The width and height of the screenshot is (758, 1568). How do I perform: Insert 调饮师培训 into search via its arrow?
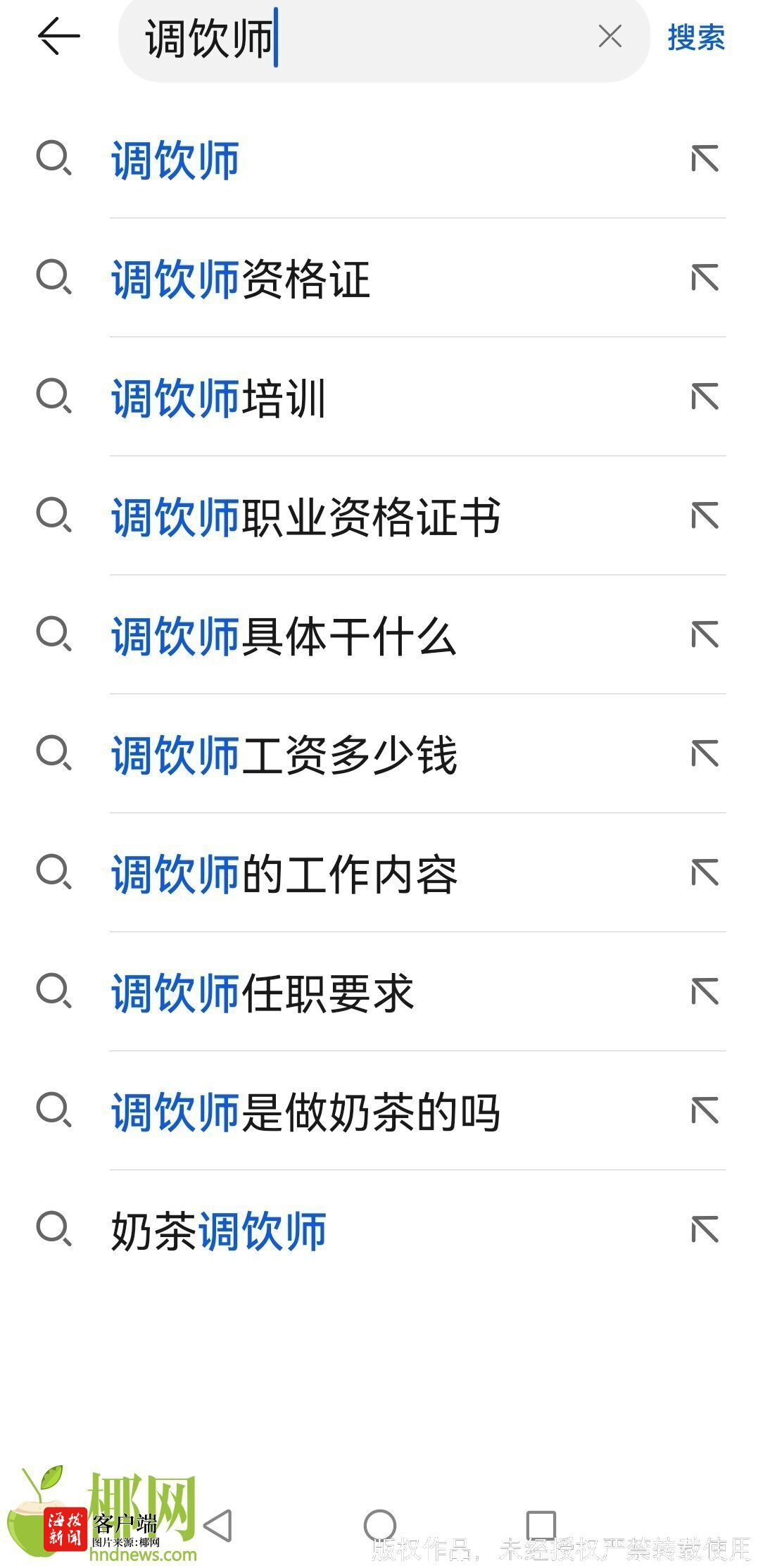705,397
